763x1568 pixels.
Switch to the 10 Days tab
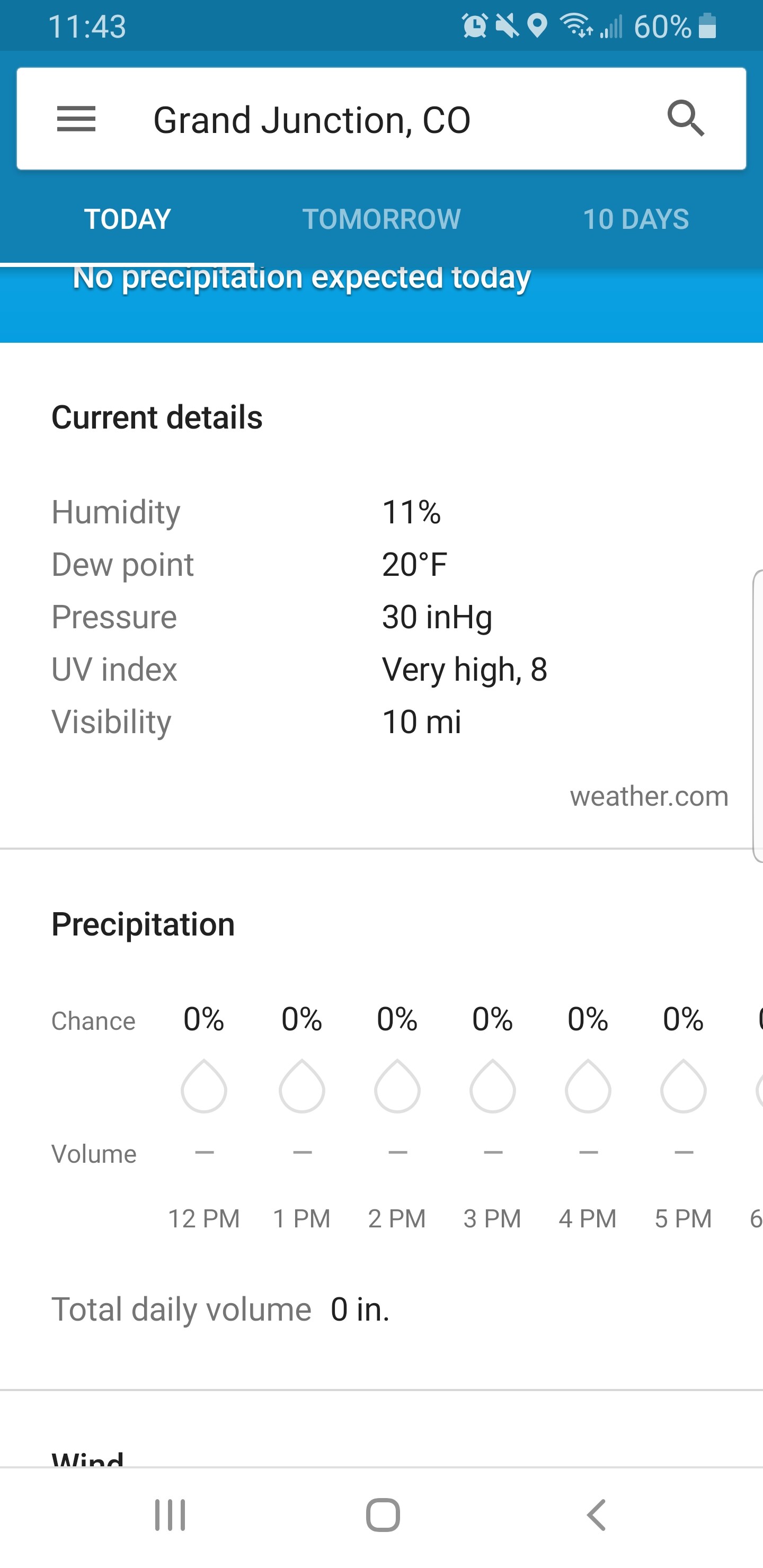tap(636, 219)
